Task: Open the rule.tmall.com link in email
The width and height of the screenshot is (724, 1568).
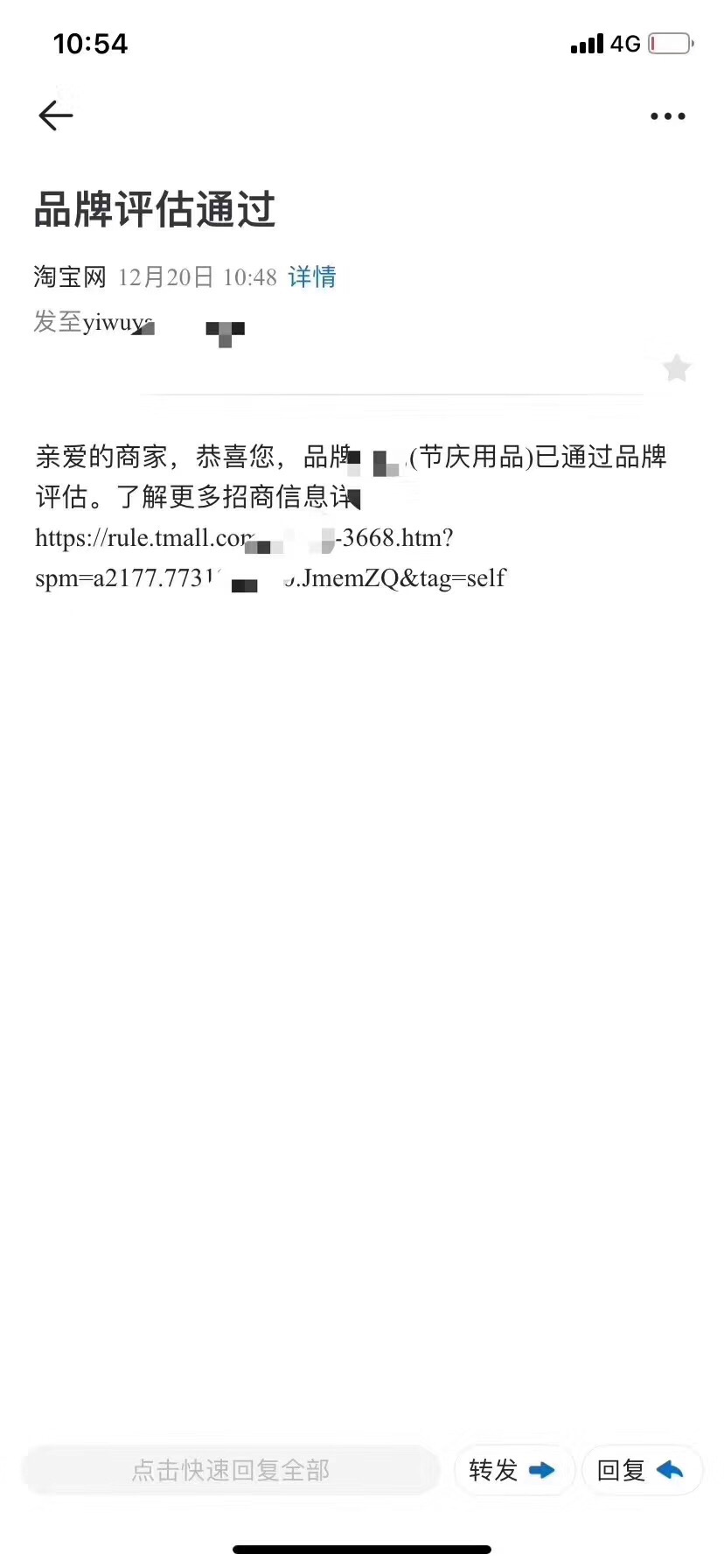Action: point(270,557)
